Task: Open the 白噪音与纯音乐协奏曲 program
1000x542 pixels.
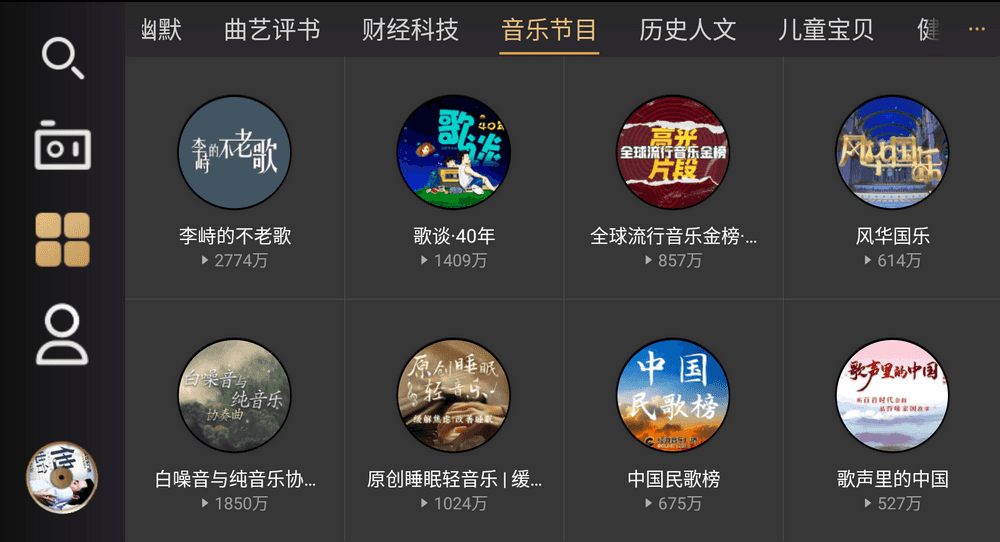Action: coord(235,396)
